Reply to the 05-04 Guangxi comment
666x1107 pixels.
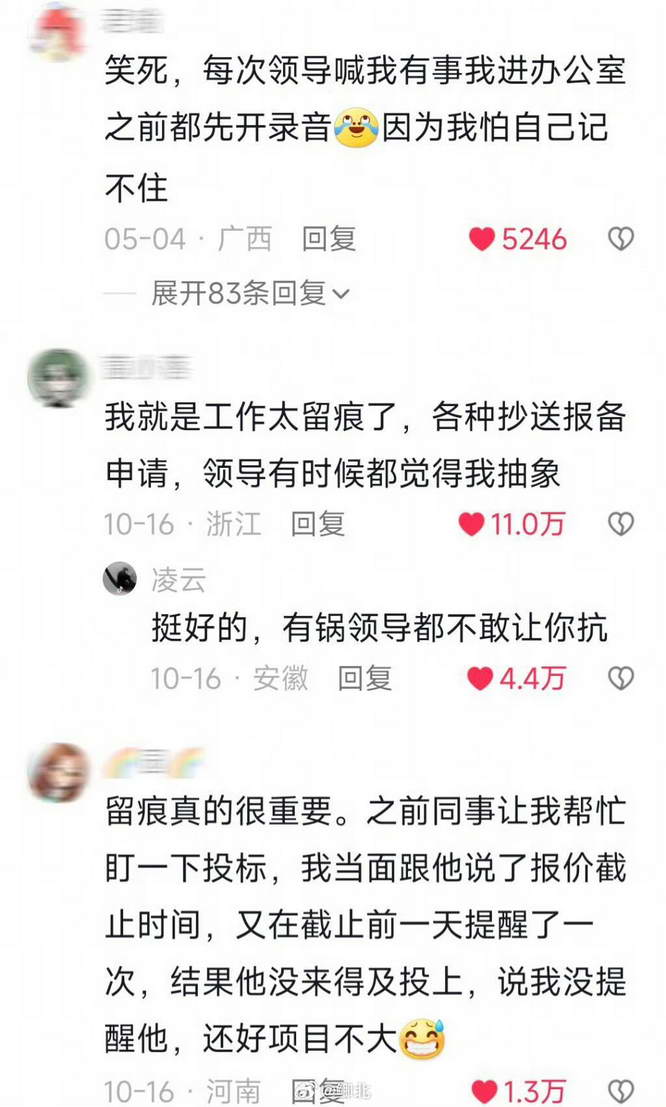(329, 239)
